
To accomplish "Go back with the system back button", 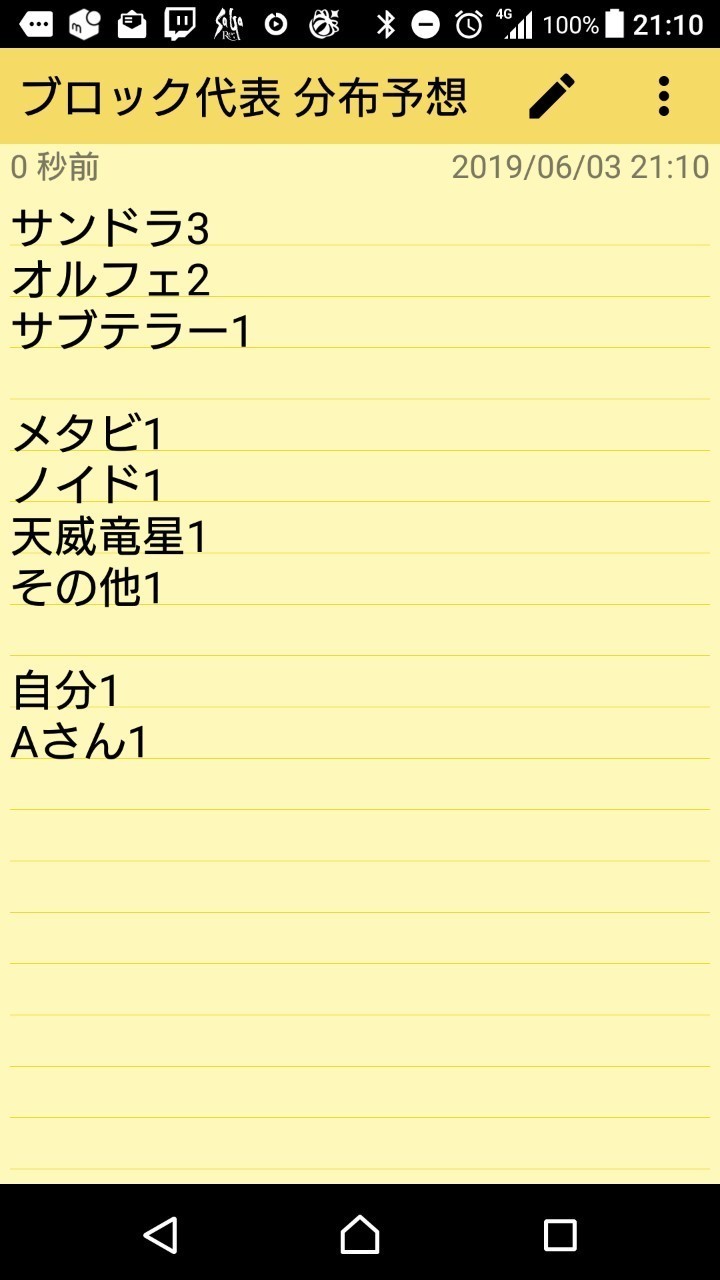I will (x=160, y=1235).
